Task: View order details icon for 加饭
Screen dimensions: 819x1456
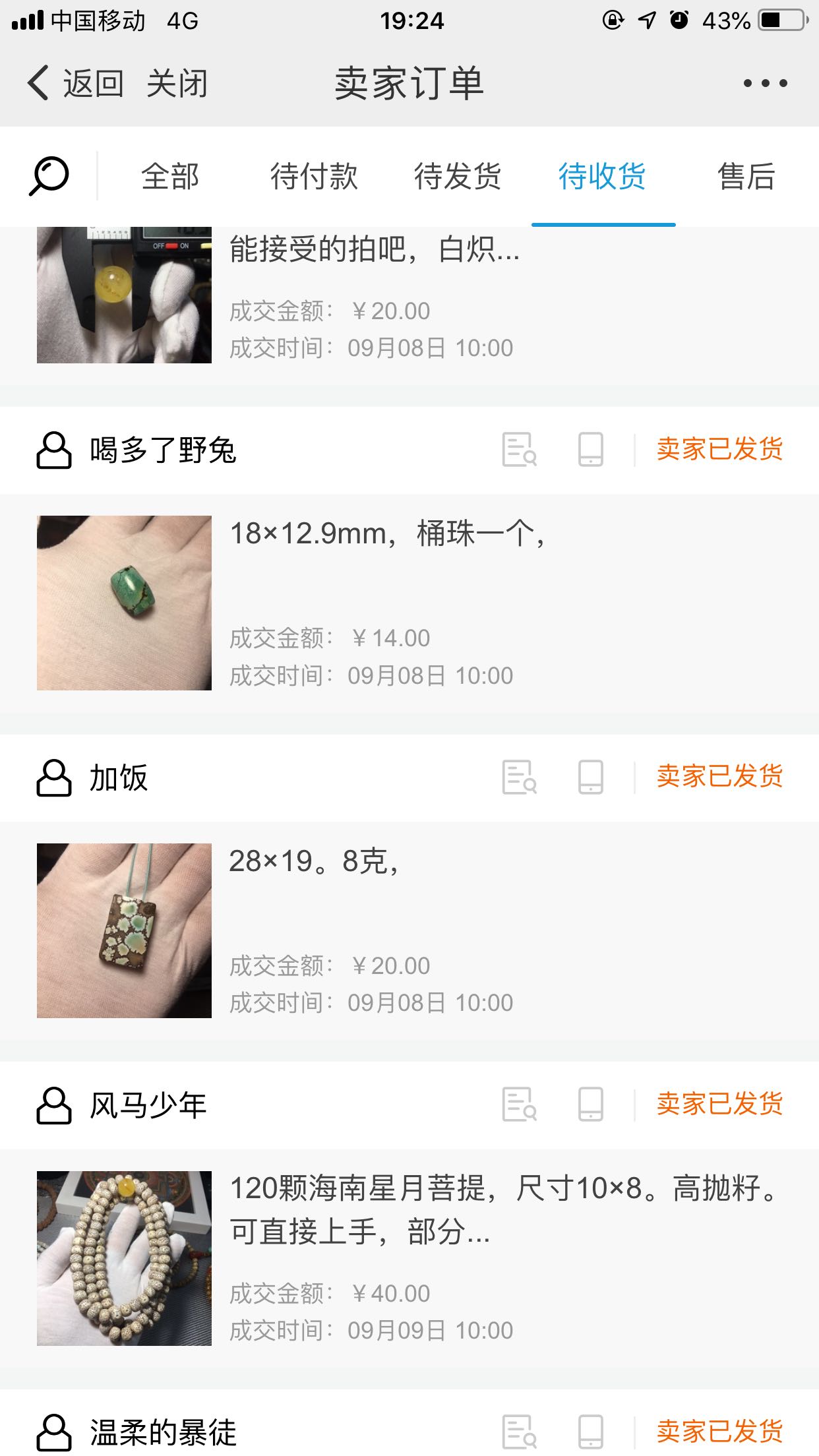Action: point(520,777)
